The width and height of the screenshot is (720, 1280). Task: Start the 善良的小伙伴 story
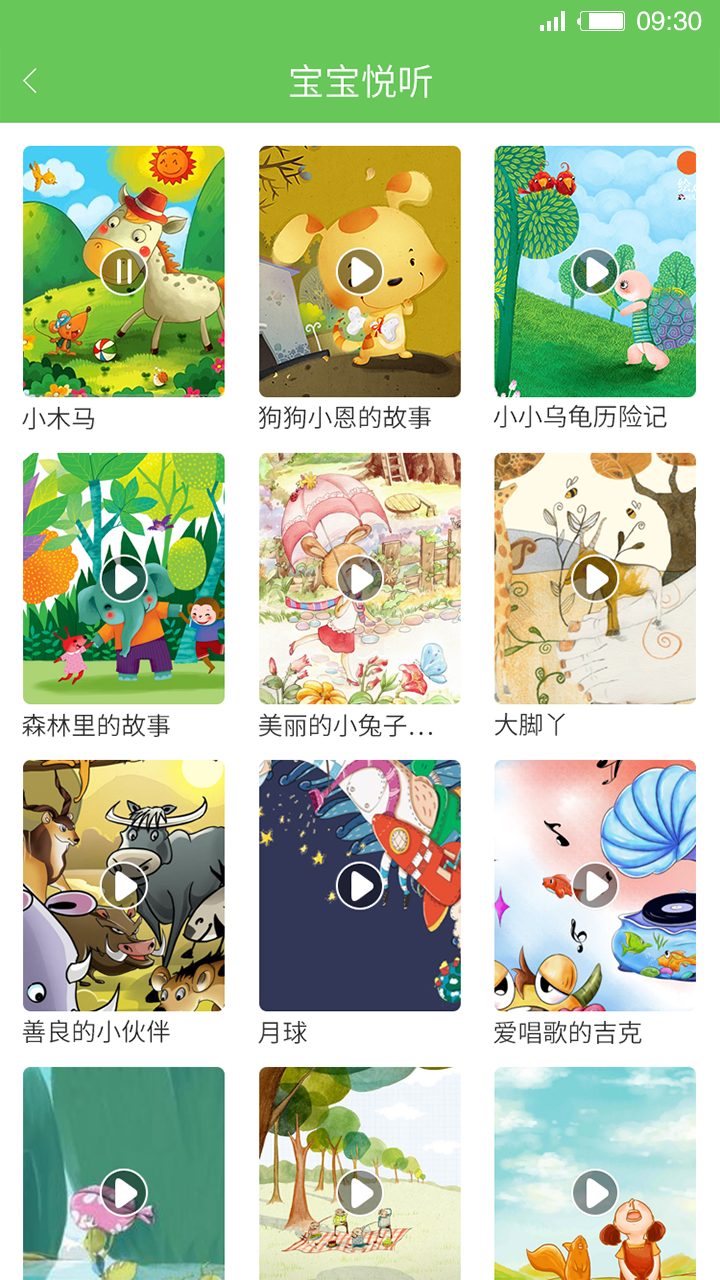[x=123, y=885]
